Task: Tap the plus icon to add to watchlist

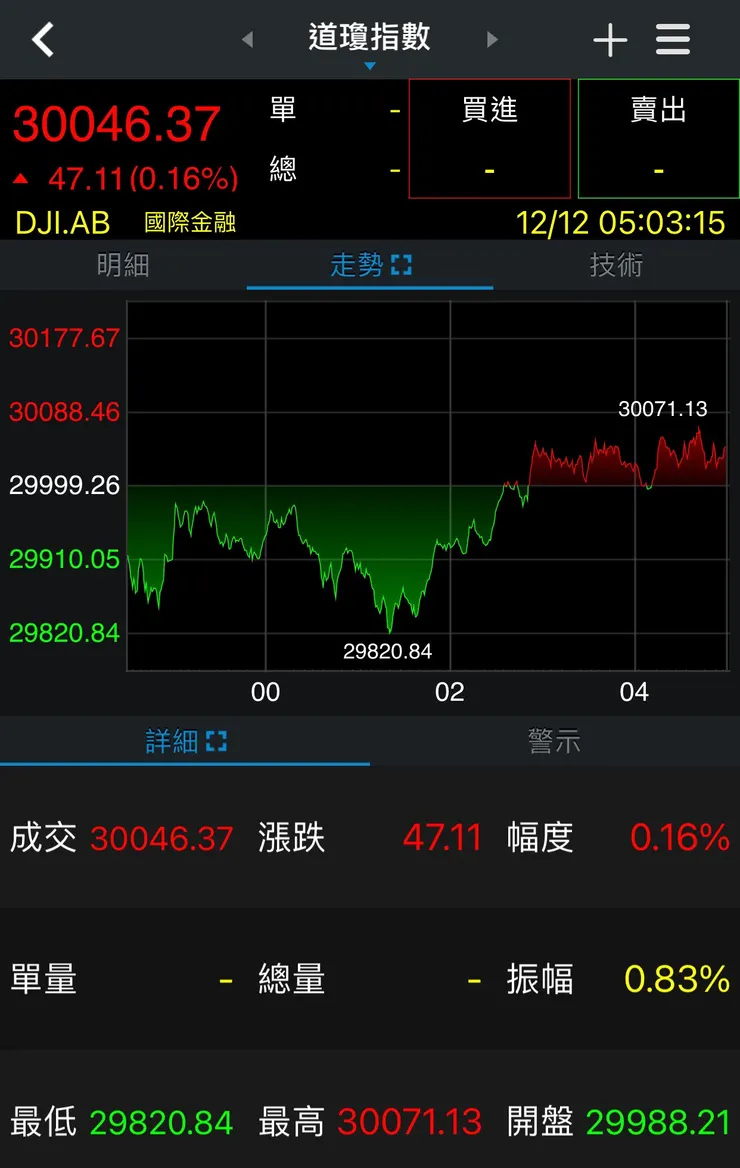Action: click(x=609, y=38)
